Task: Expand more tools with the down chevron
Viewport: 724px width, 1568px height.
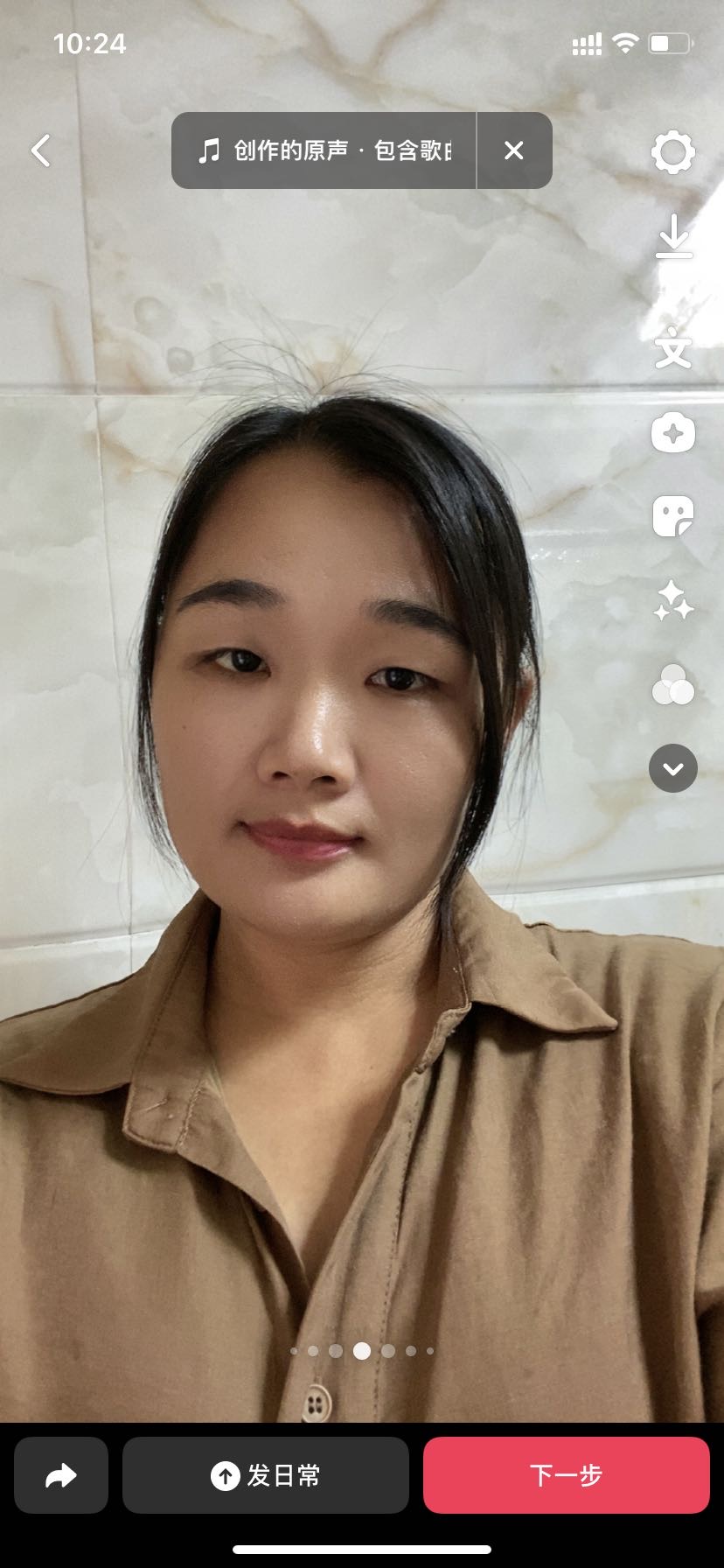Action: coord(673,768)
